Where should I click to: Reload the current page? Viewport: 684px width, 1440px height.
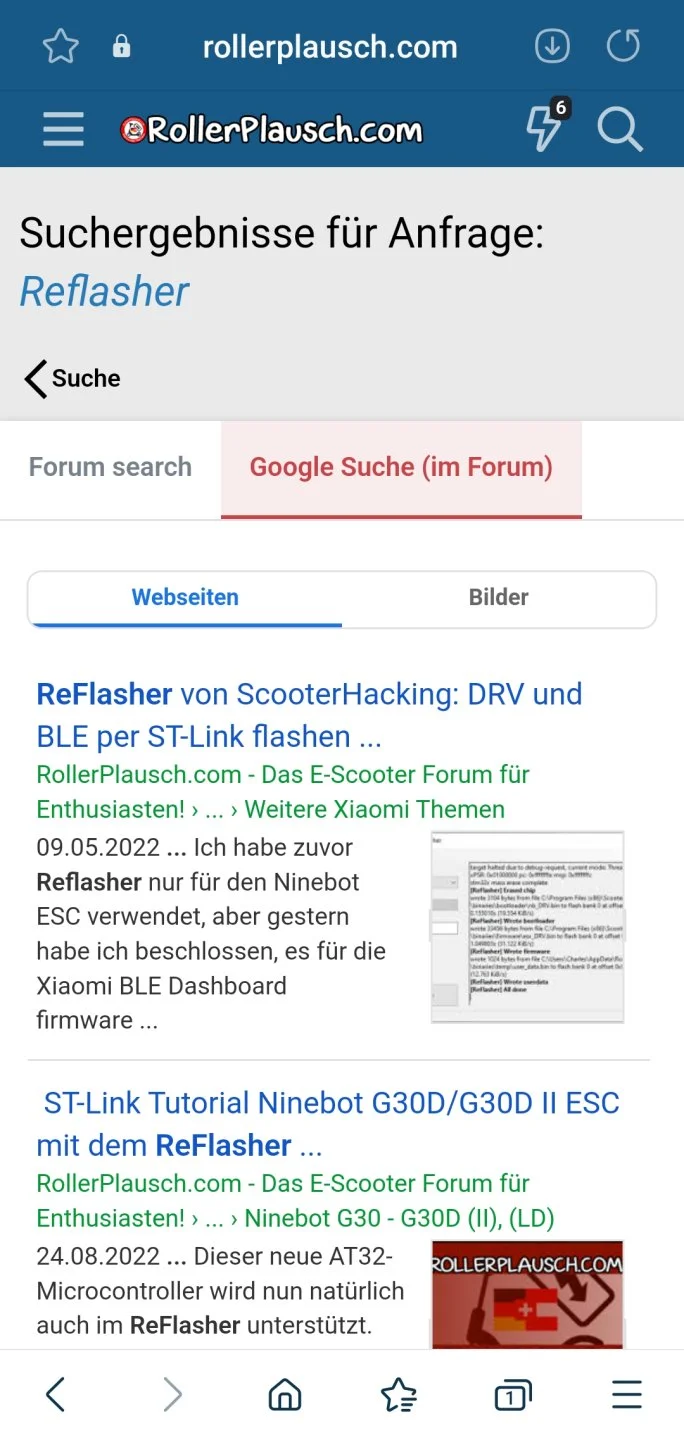pyautogui.click(x=623, y=47)
